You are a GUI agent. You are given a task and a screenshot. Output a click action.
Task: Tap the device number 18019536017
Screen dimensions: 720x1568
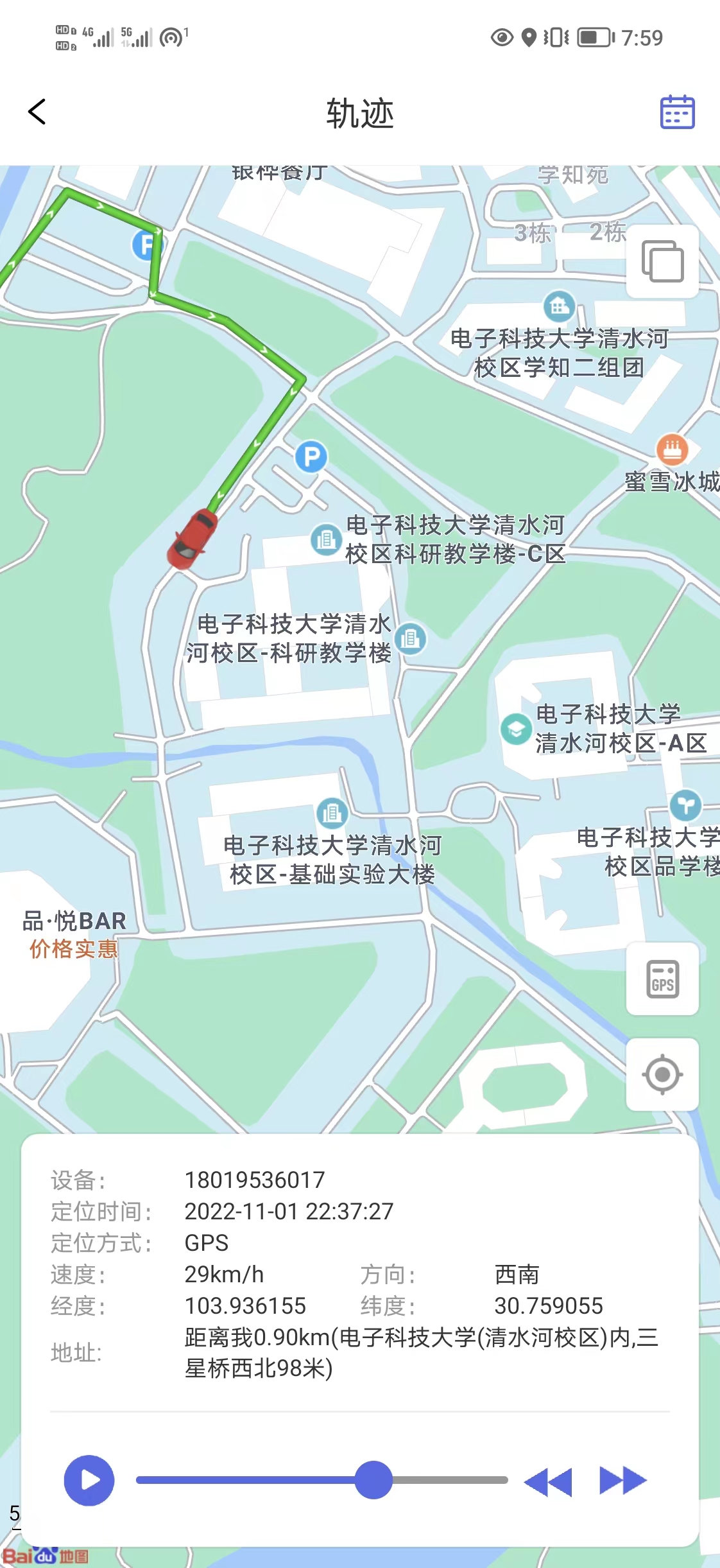click(254, 1179)
